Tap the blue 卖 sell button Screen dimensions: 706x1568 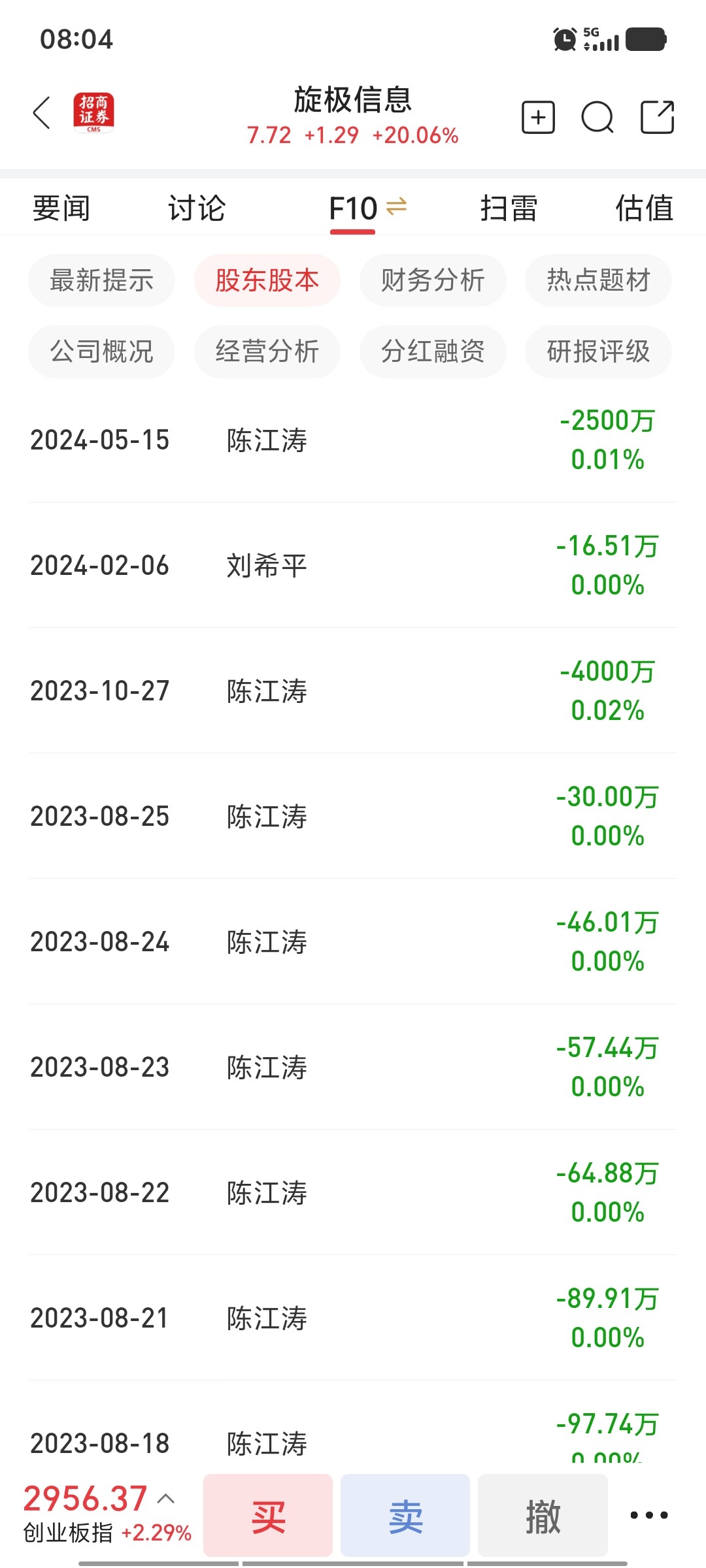coord(405,1515)
